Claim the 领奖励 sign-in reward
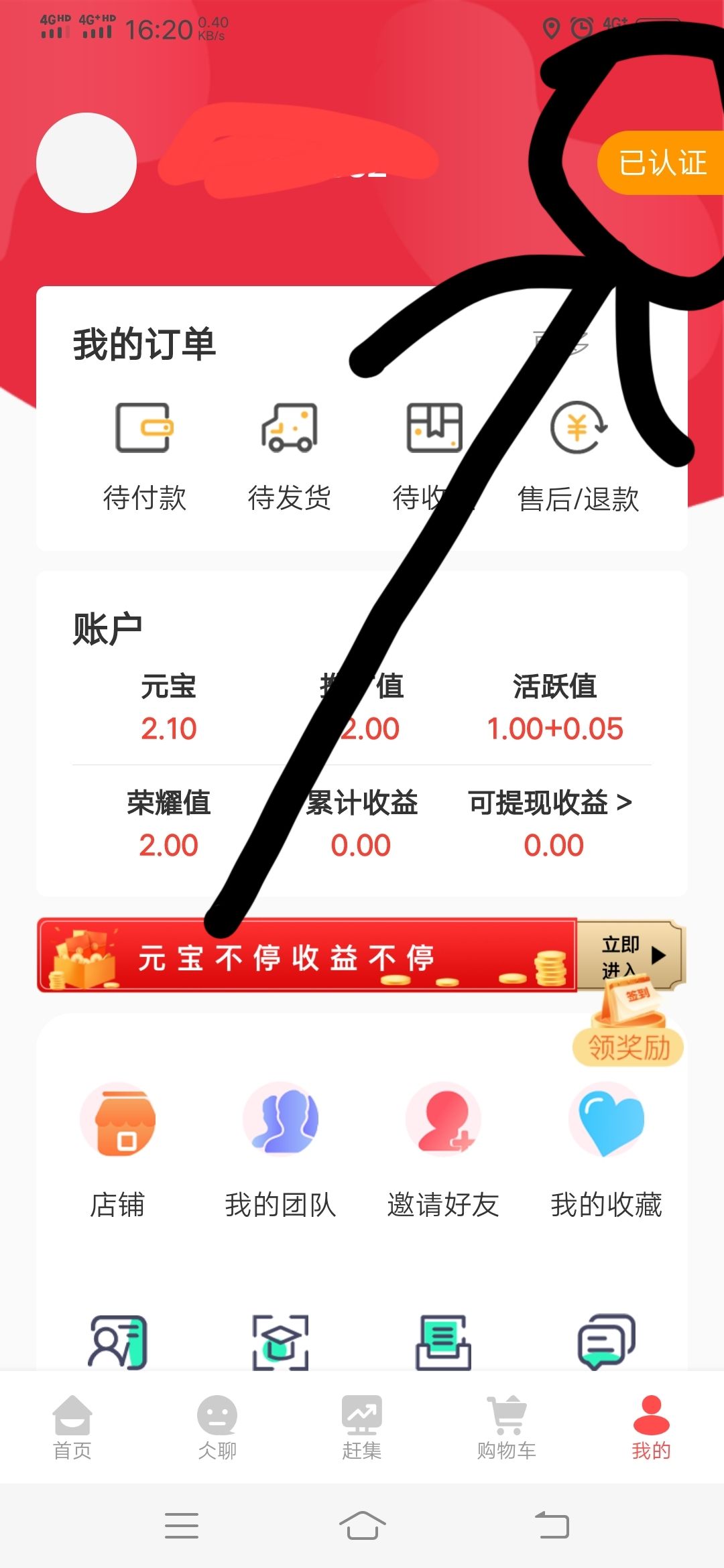The height and width of the screenshot is (1568, 724). pyautogui.click(x=628, y=1047)
